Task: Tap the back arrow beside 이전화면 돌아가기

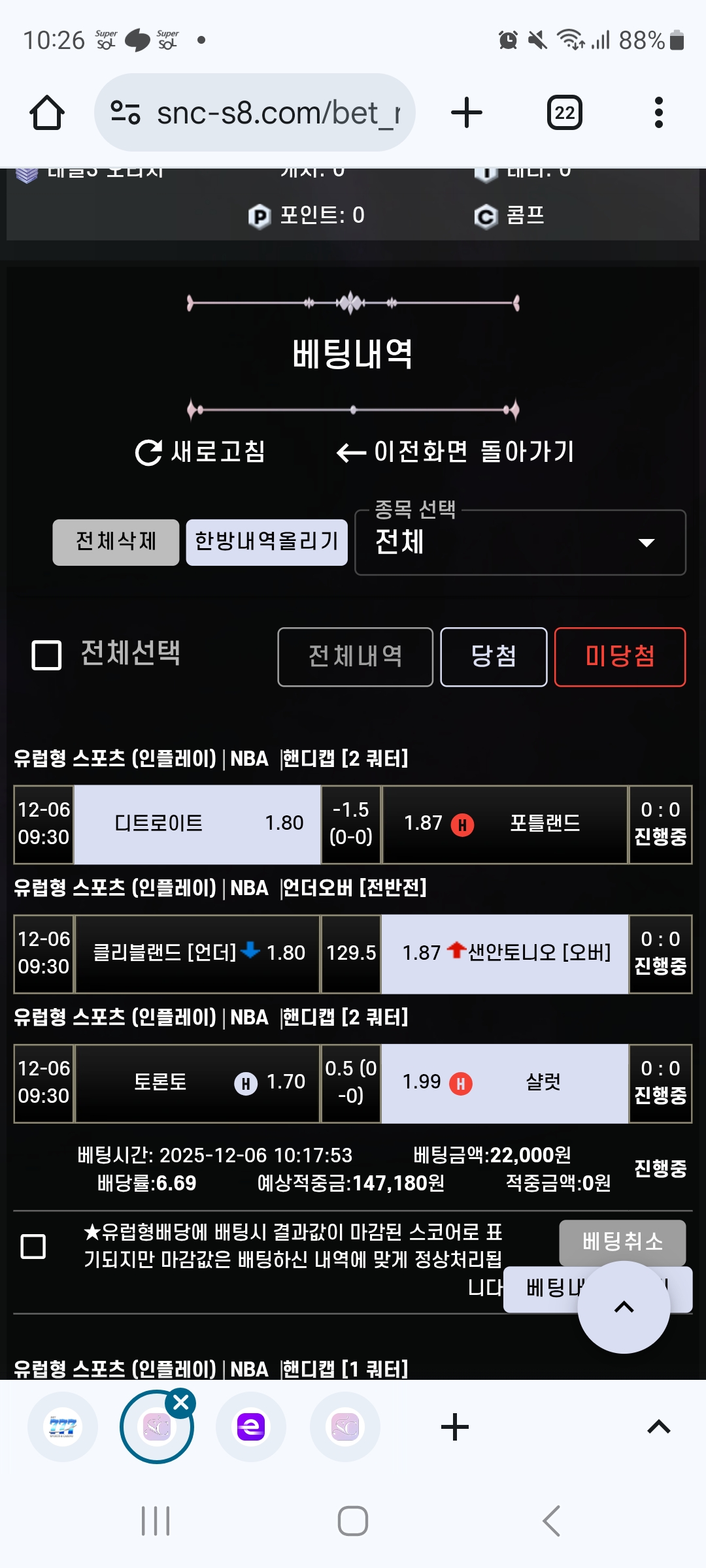Action: point(351,452)
